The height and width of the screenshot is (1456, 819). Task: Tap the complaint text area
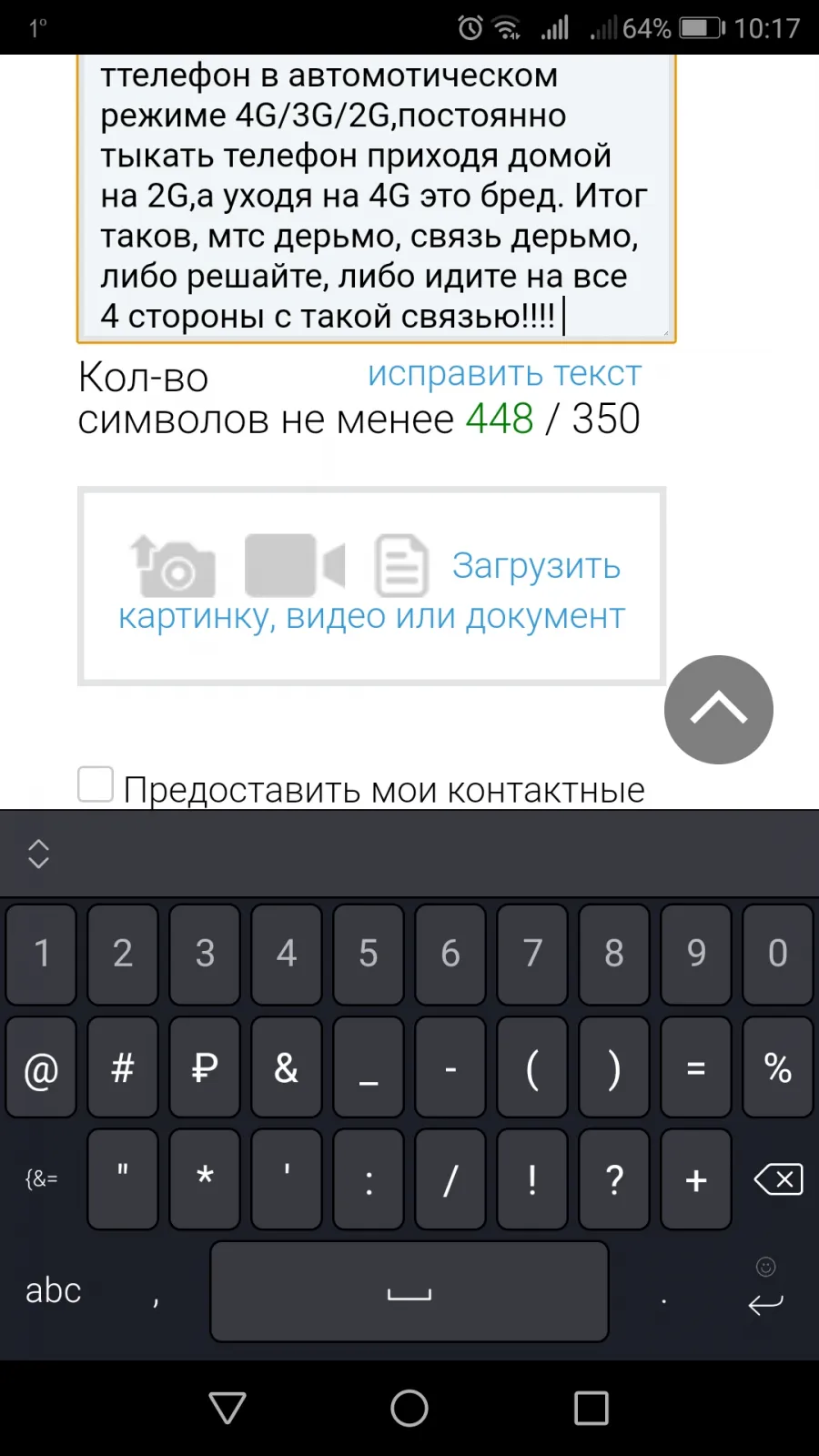(376, 198)
